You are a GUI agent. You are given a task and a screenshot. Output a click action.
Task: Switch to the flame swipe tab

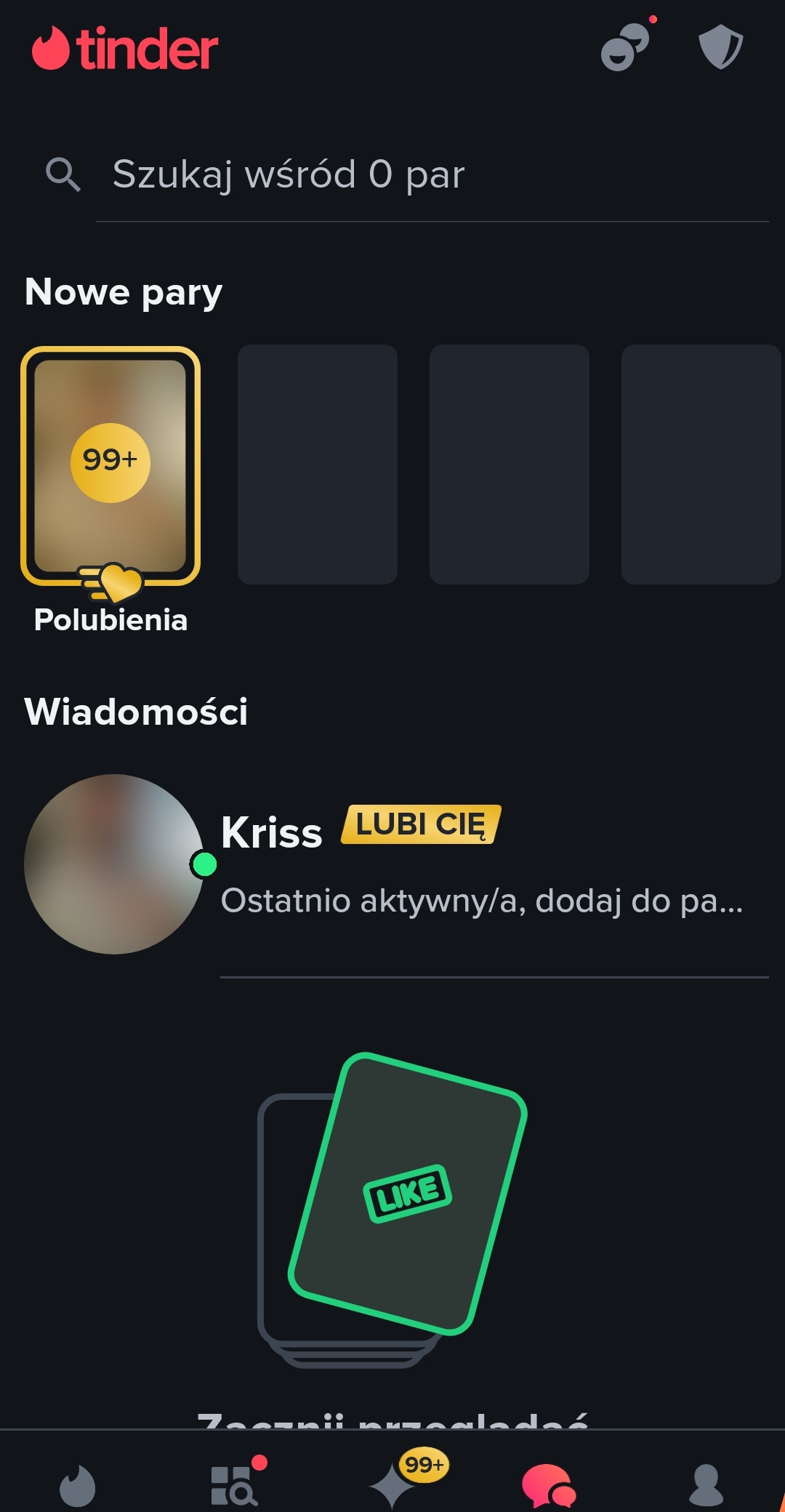coord(77,1484)
